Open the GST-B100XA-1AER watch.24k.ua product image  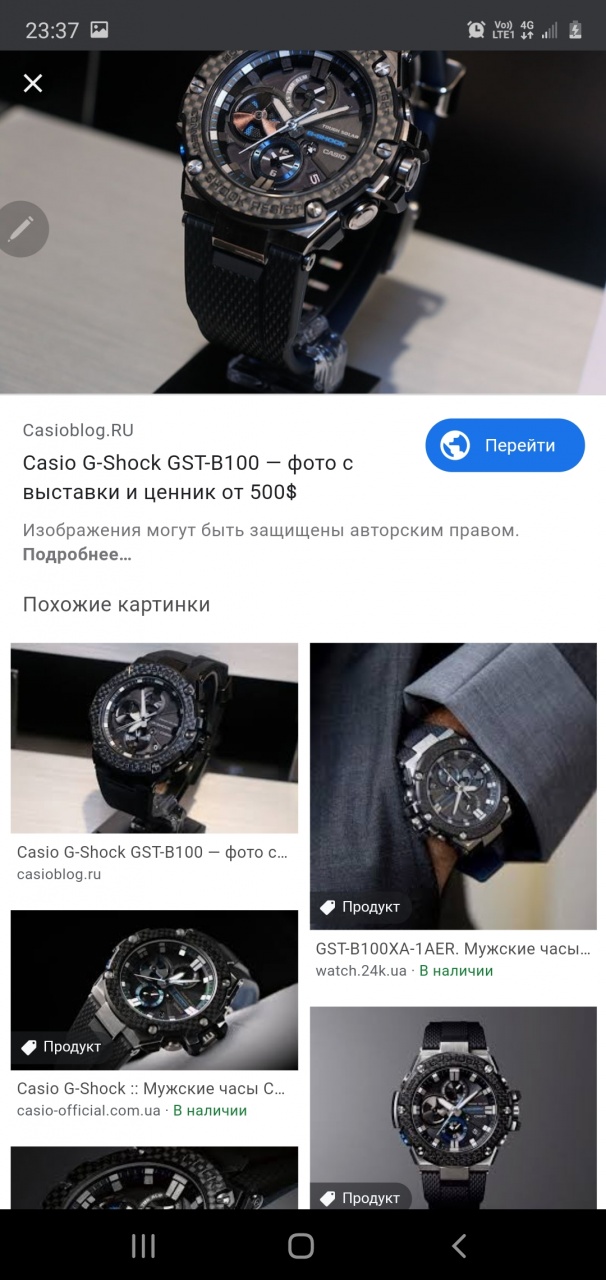(453, 786)
